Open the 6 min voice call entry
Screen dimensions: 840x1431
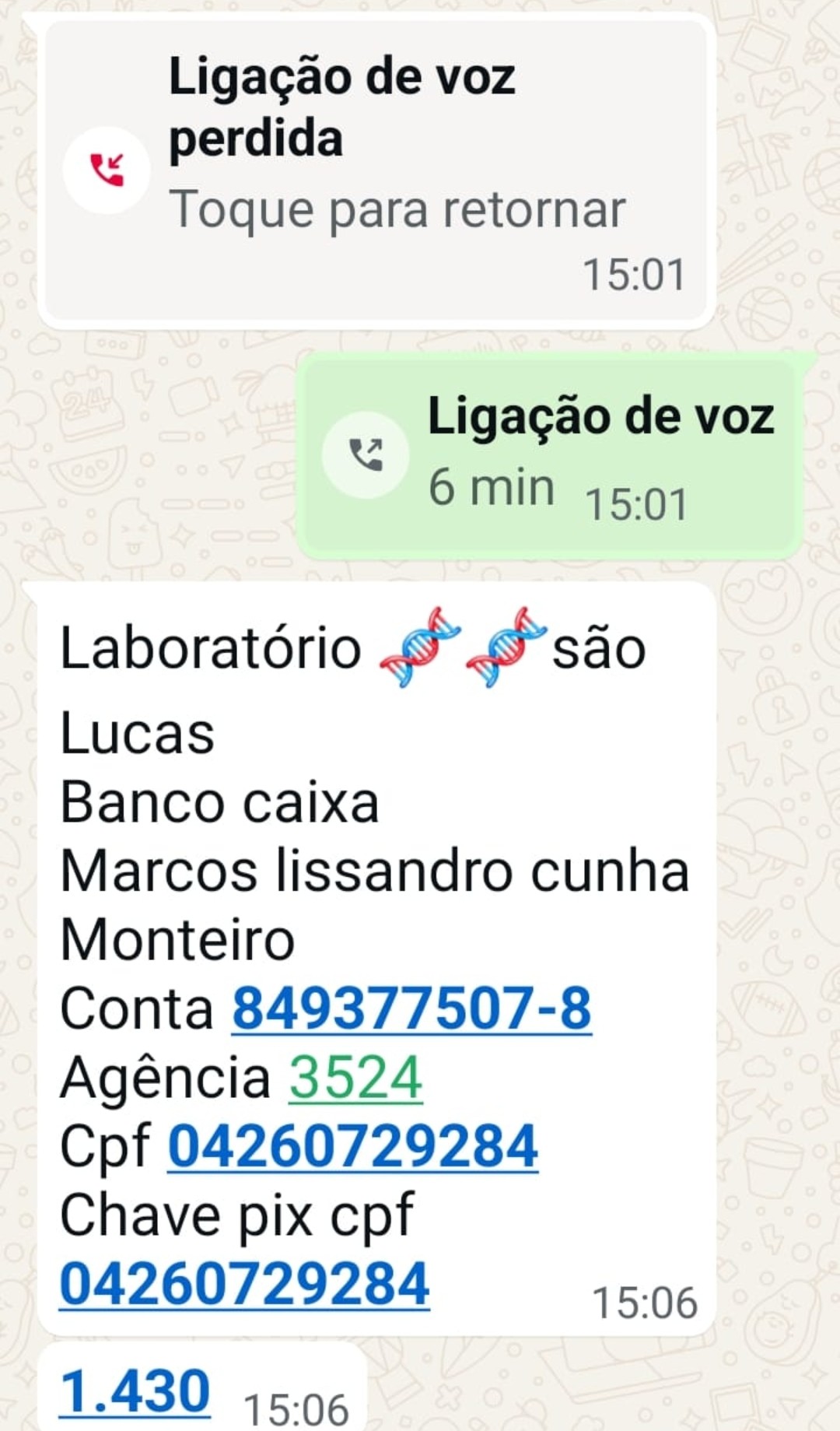549,455
